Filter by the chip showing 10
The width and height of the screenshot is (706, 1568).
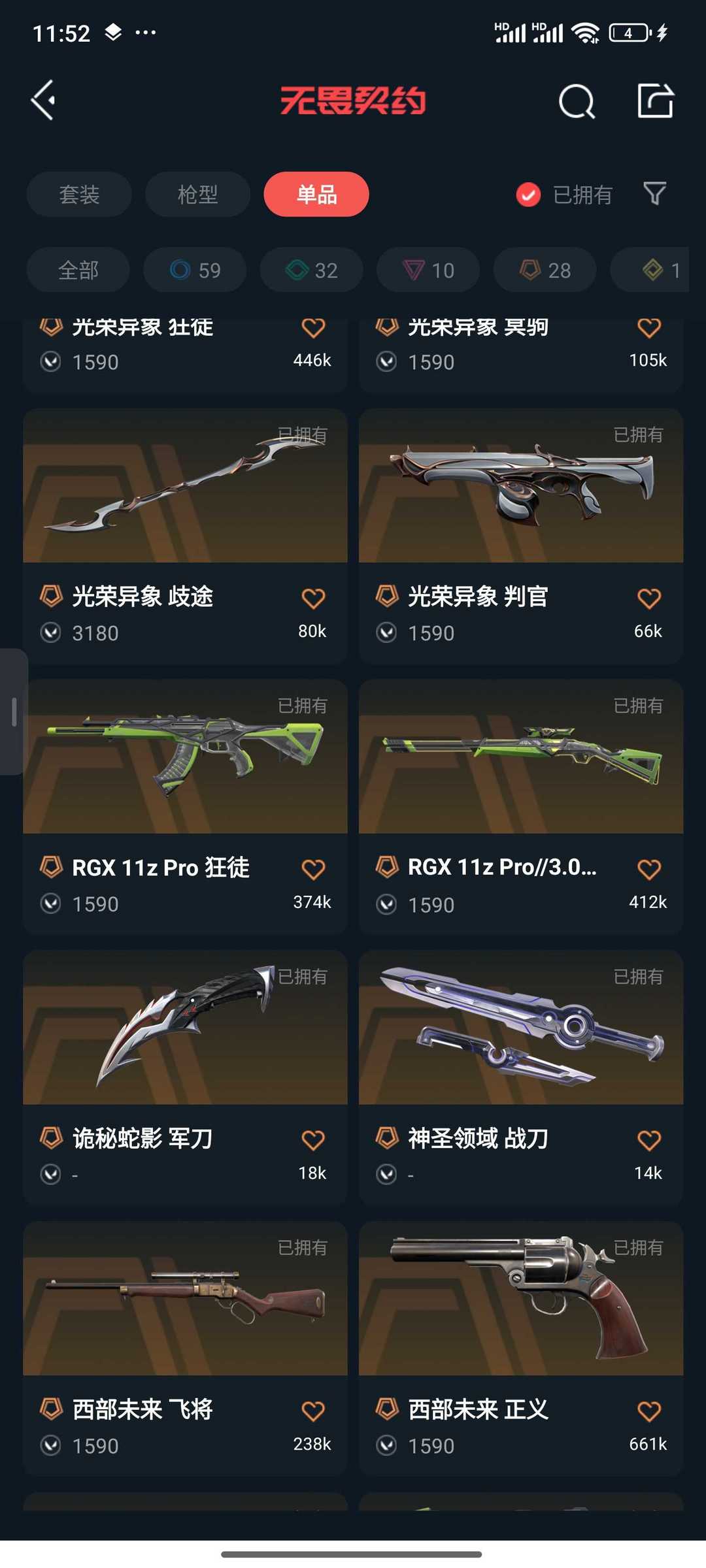[428, 270]
